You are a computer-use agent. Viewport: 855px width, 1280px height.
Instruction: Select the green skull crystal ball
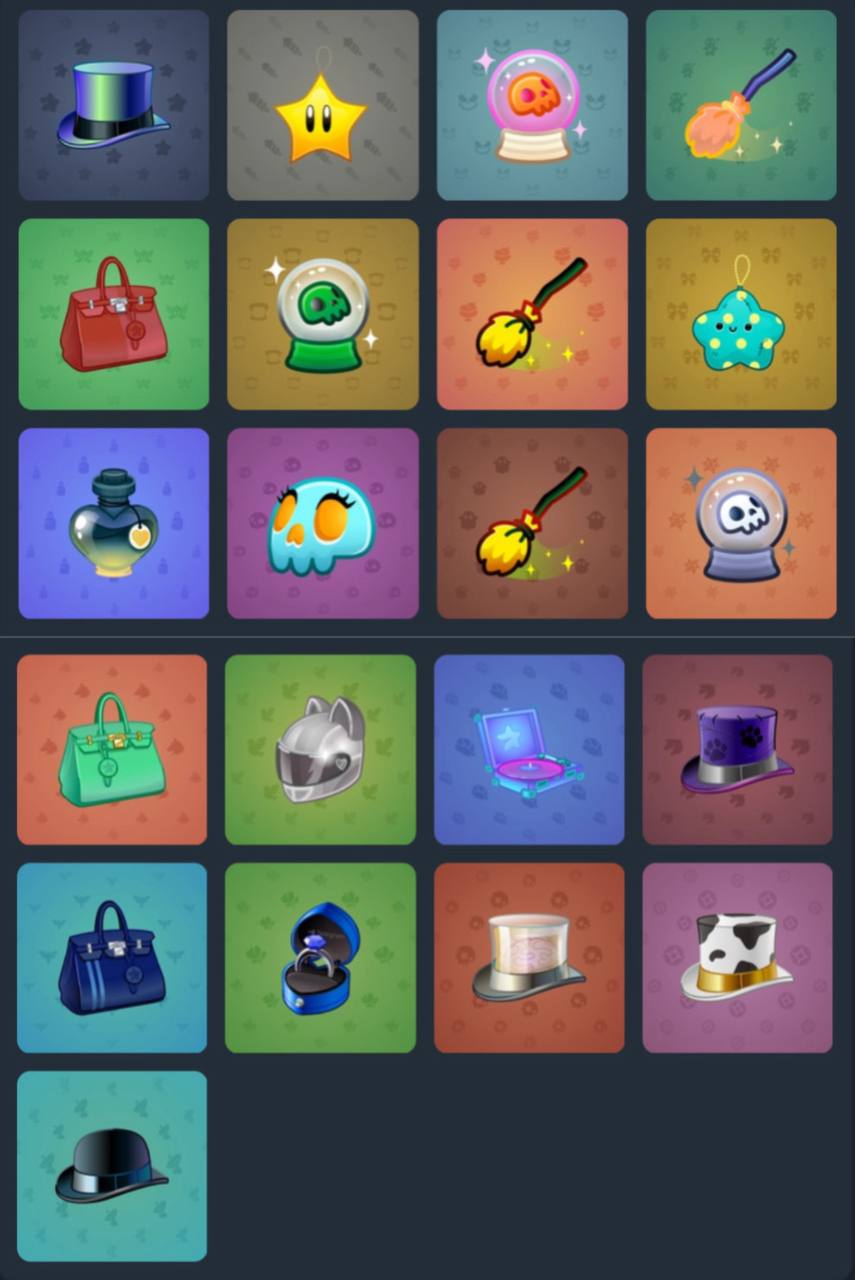[x=322, y=314]
